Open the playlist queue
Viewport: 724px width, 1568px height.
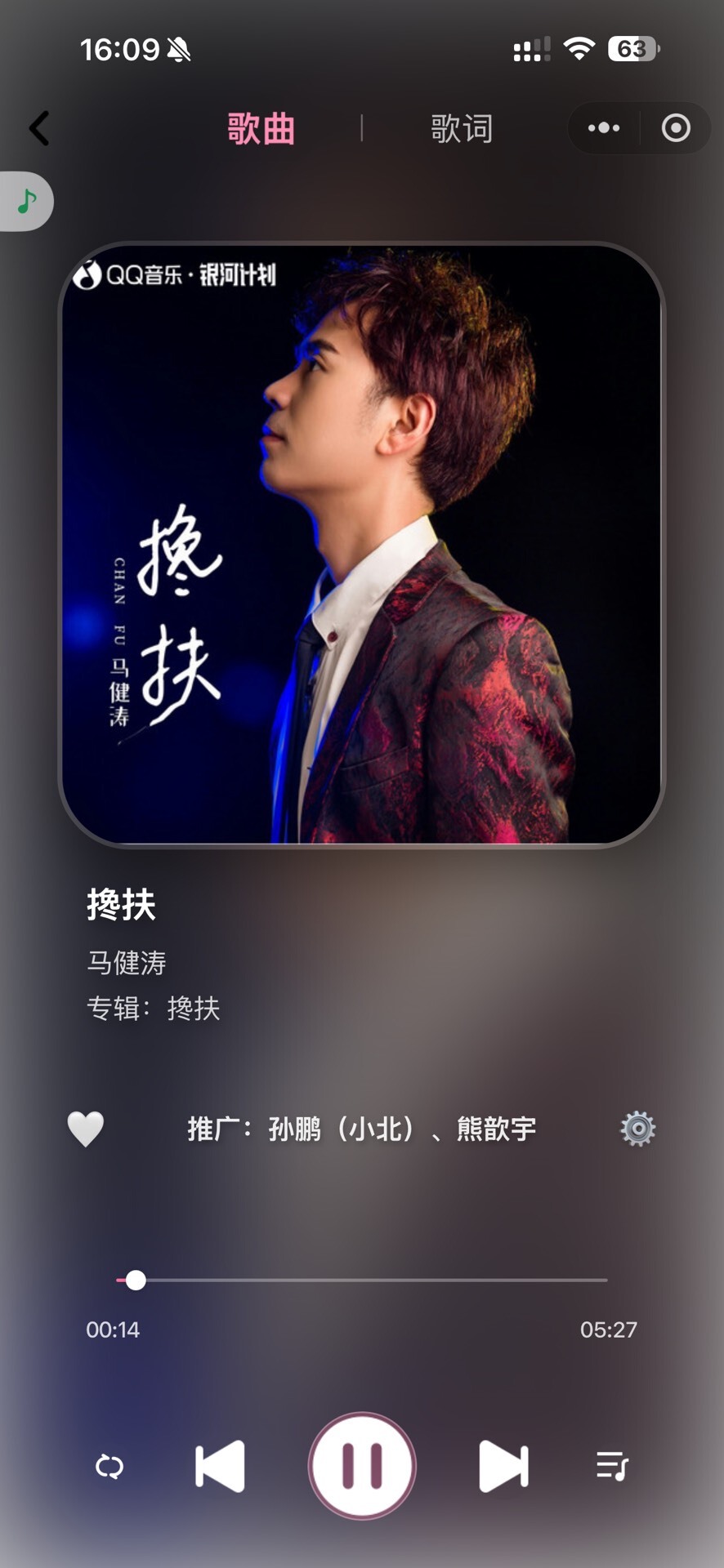(x=612, y=1467)
